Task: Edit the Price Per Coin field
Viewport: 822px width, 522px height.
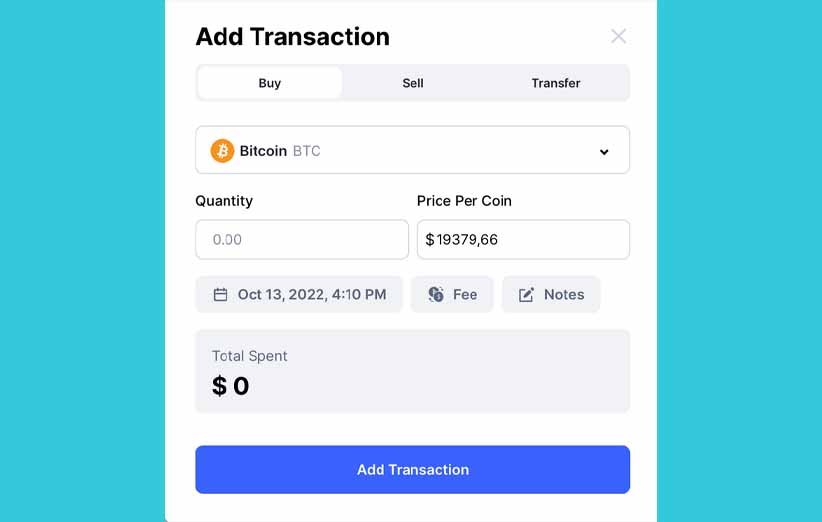Action: click(523, 240)
